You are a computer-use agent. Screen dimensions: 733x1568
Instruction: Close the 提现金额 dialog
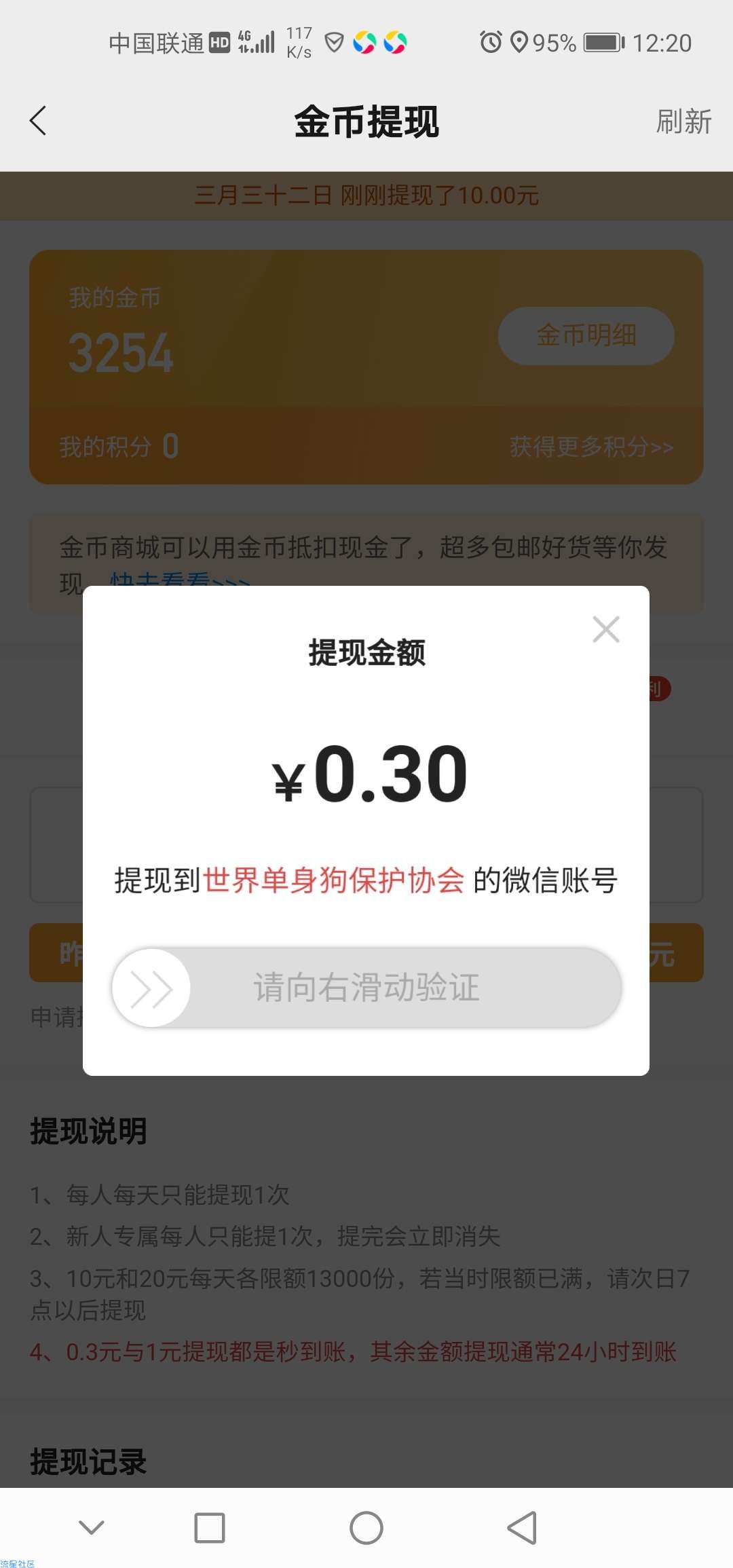click(606, 629)
